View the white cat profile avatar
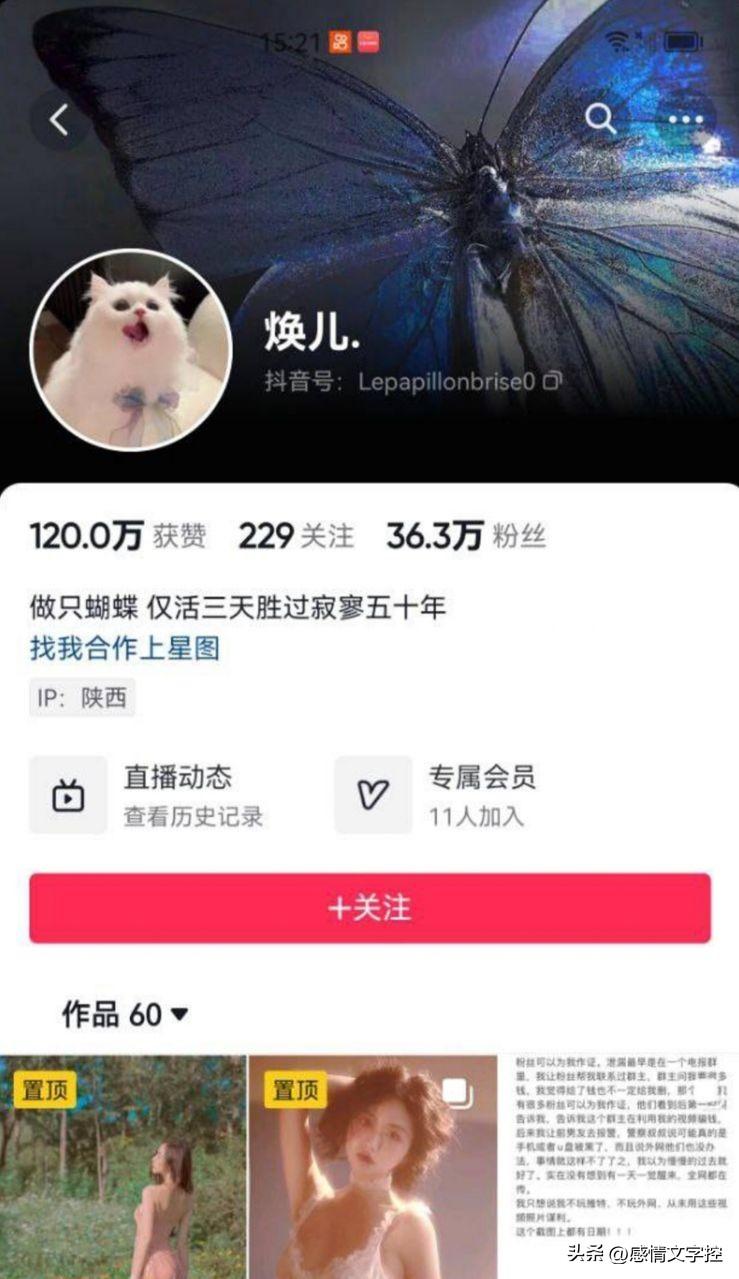 coord(131,349)
